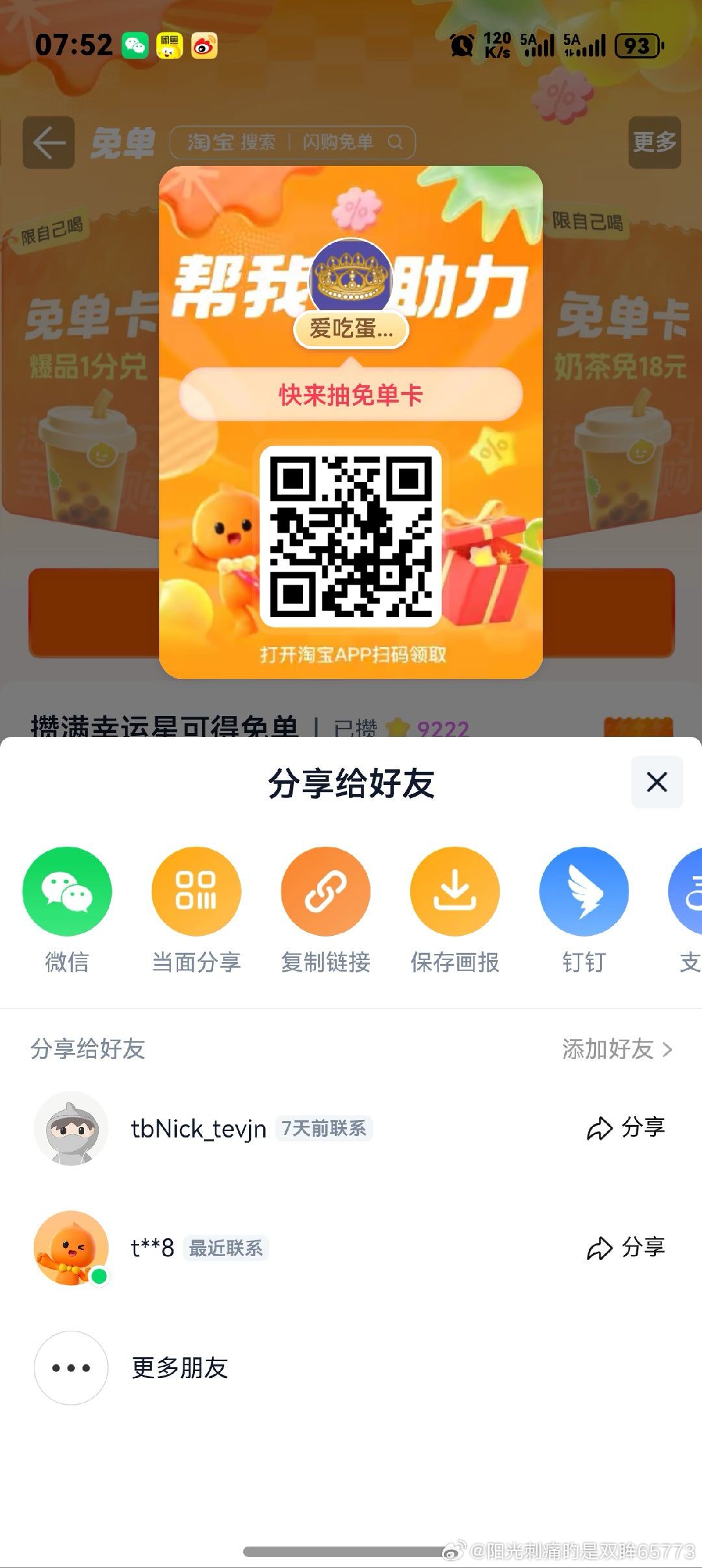Share with contact t**8

(625, 1247)
